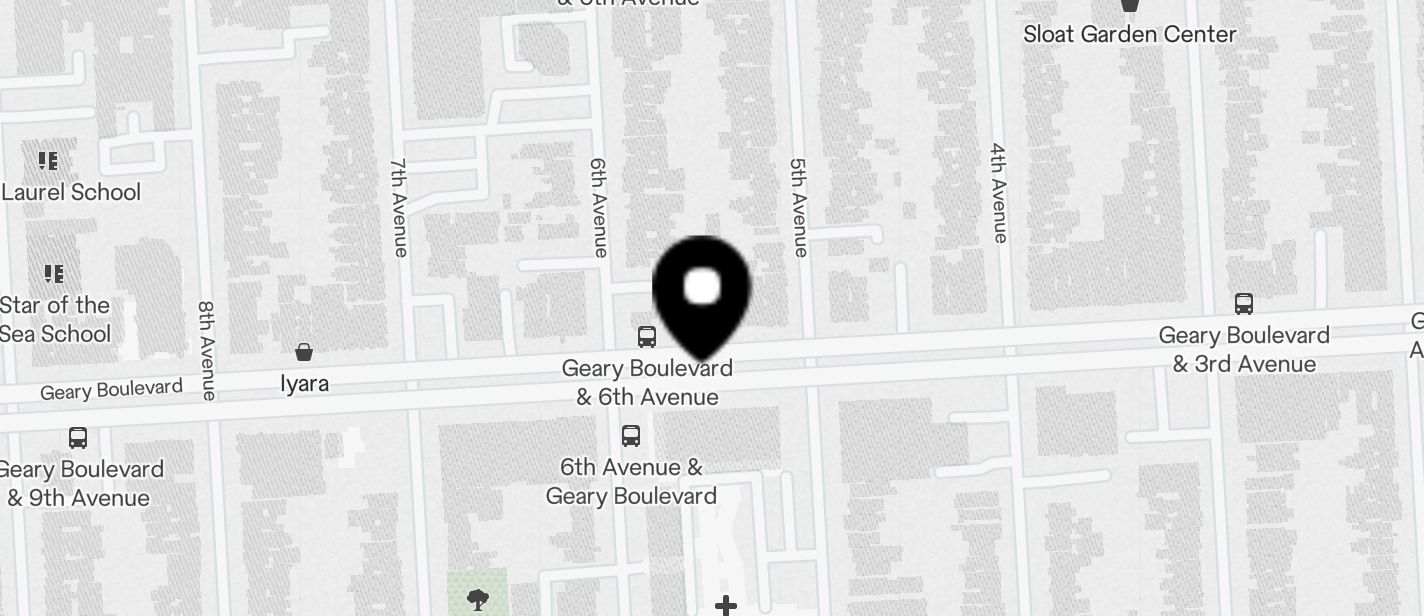Open the Sloat Garden Center marker
The height and width of the screenshot is (616, 1424).
coord(1130,6)
